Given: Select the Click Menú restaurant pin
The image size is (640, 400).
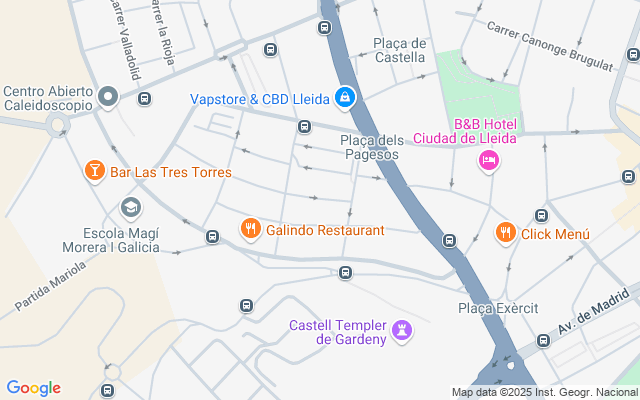Looking at the screenshot, I should coord(506,233).
